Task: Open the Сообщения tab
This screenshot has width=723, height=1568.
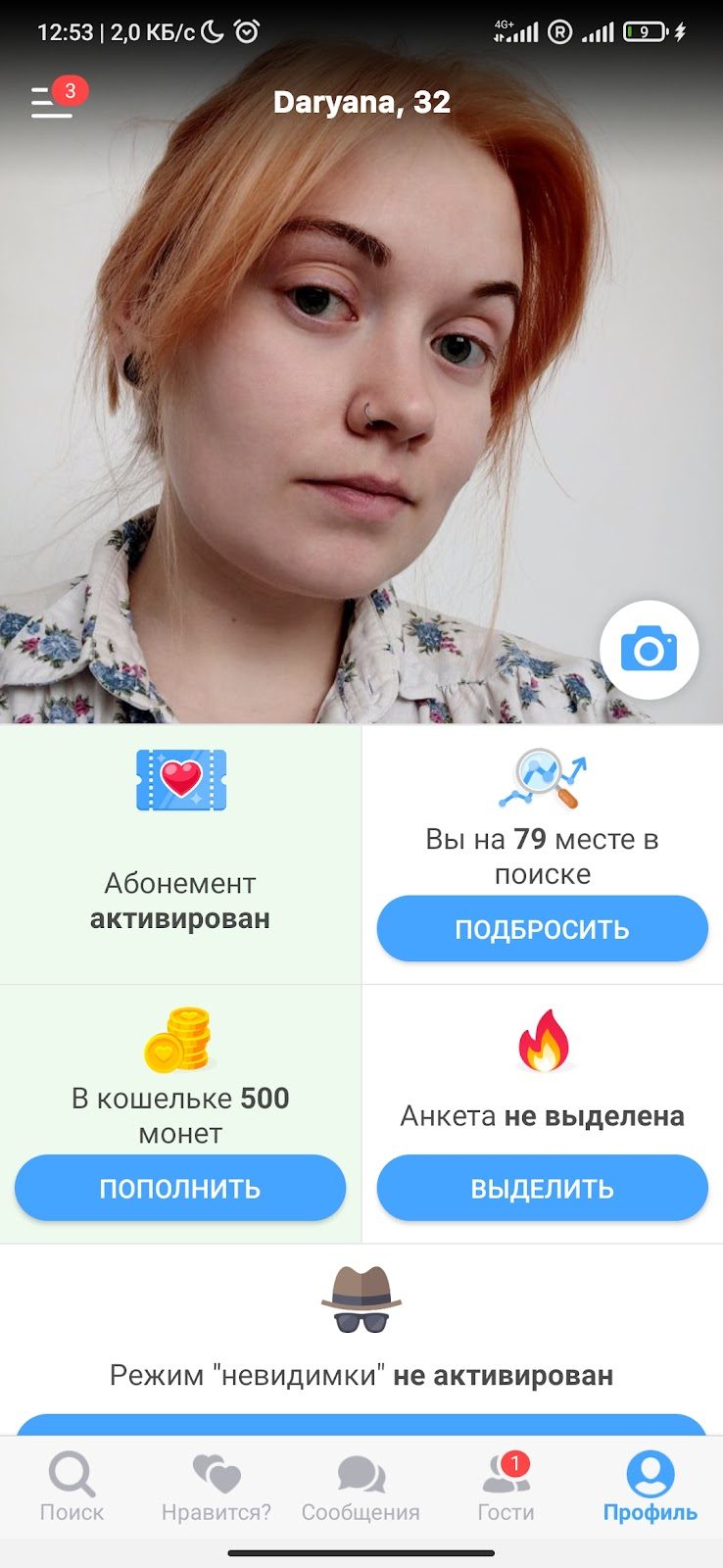Action: click(x=361, y=1487)
